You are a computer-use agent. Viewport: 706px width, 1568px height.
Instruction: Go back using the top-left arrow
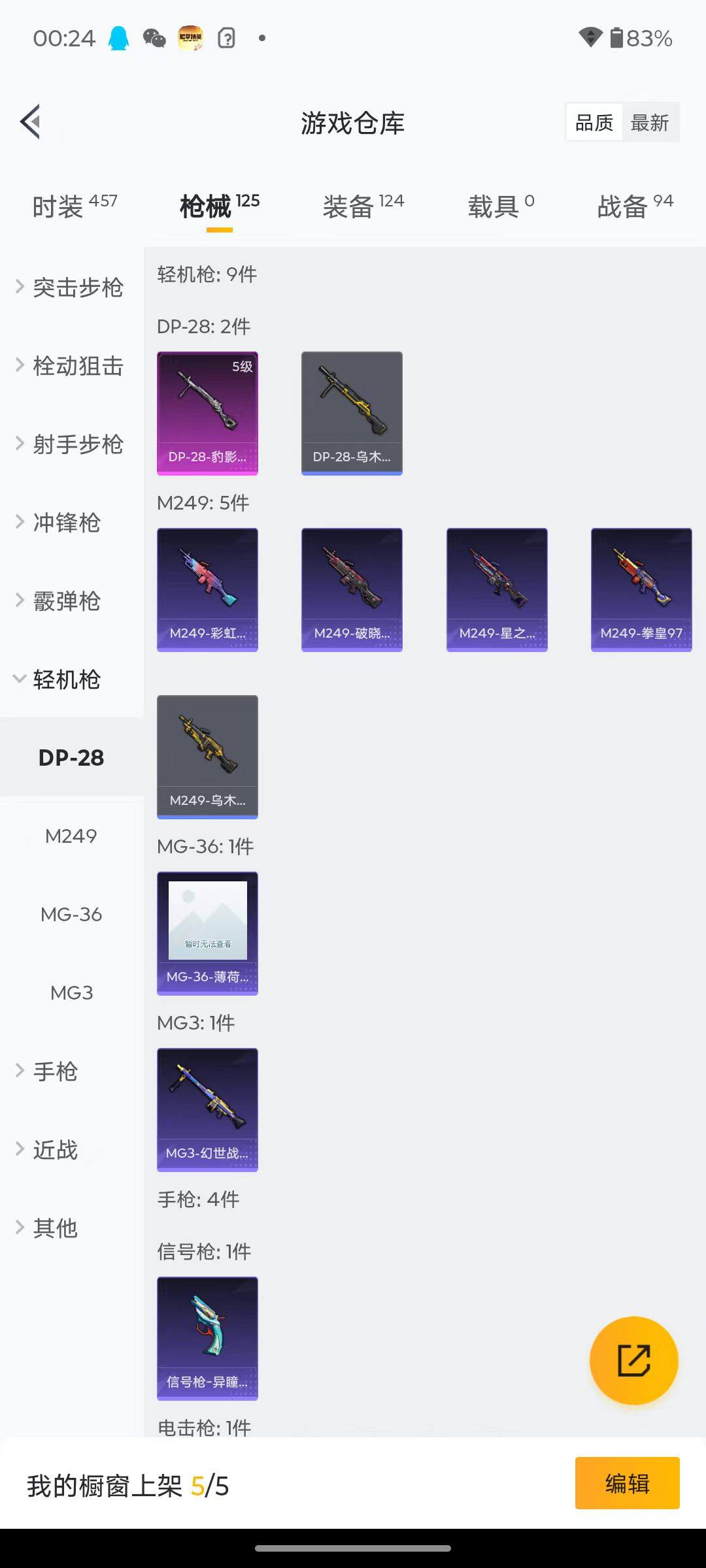click(31, 122)
